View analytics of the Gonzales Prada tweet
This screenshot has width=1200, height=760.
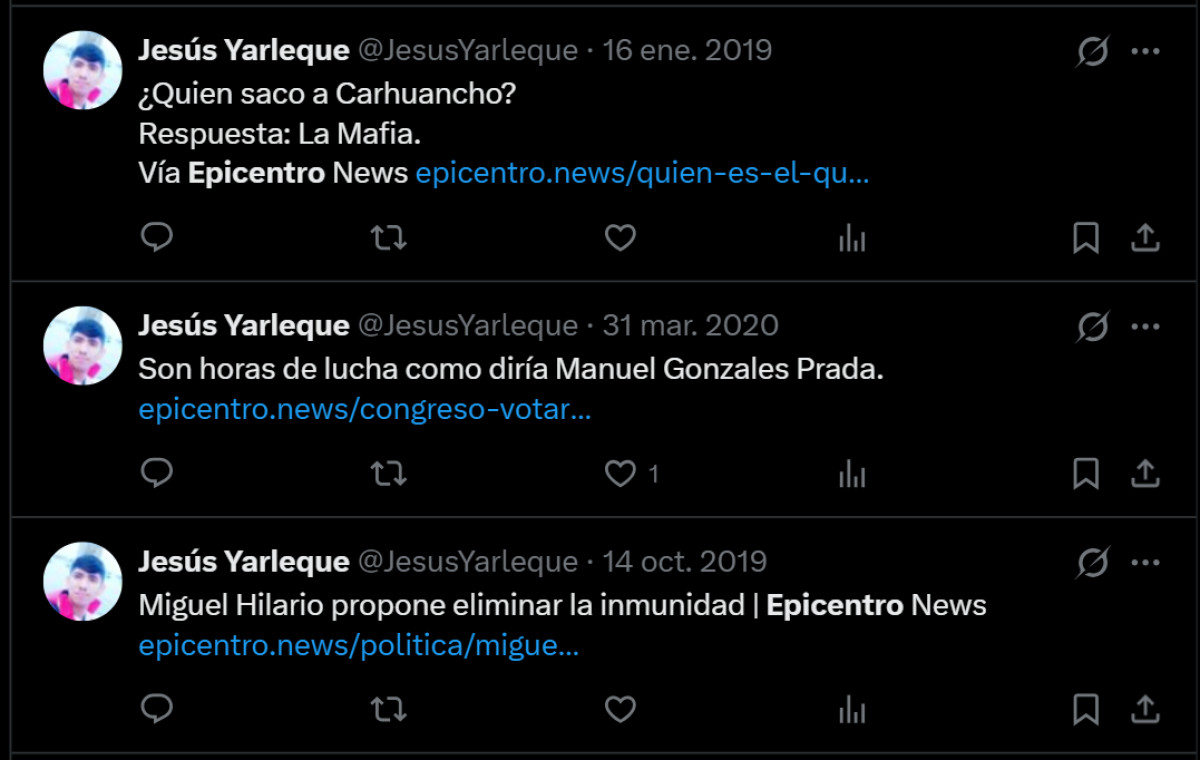[852, 473]
